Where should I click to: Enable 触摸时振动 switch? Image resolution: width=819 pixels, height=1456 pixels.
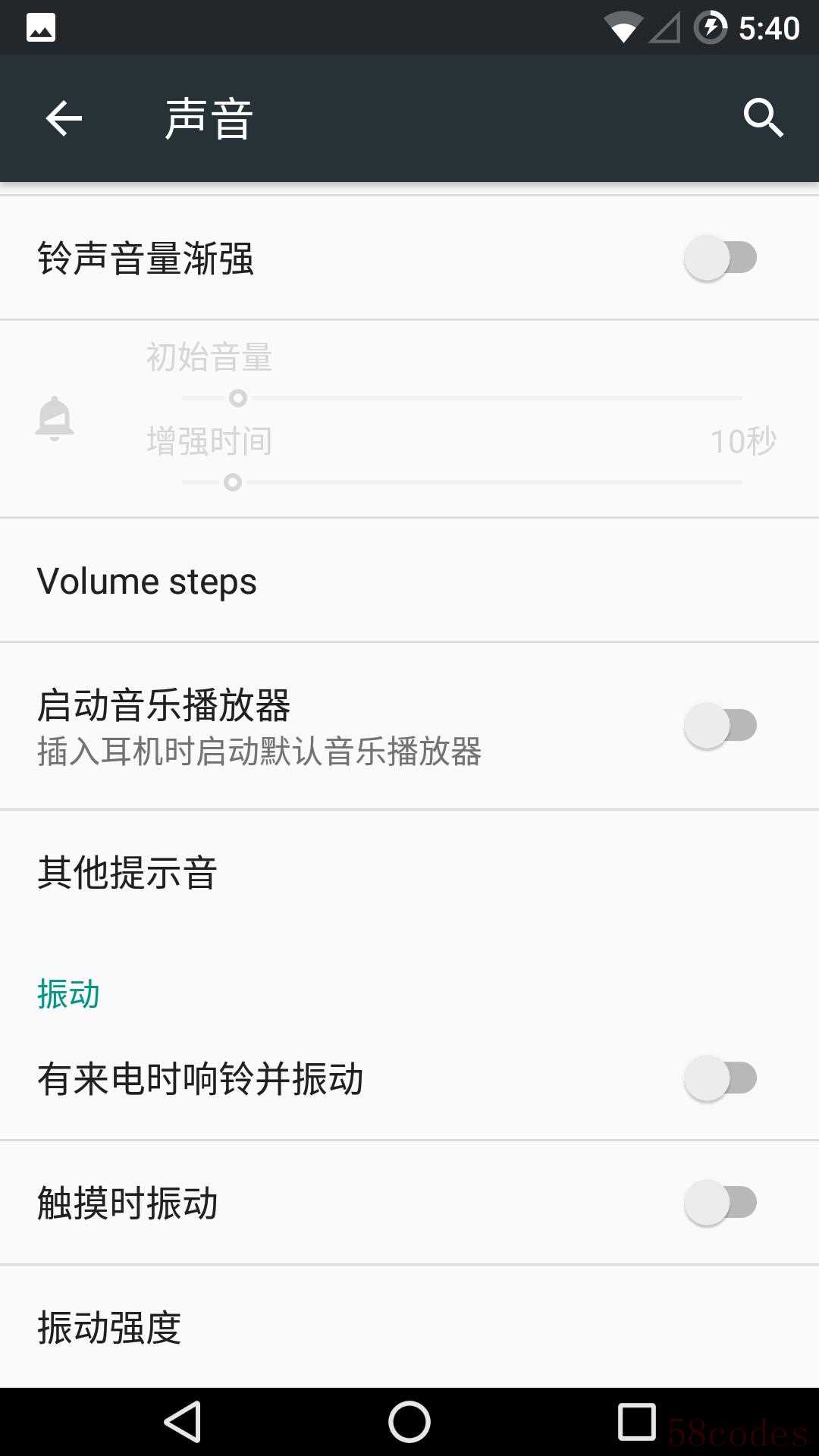[720, 1203]
